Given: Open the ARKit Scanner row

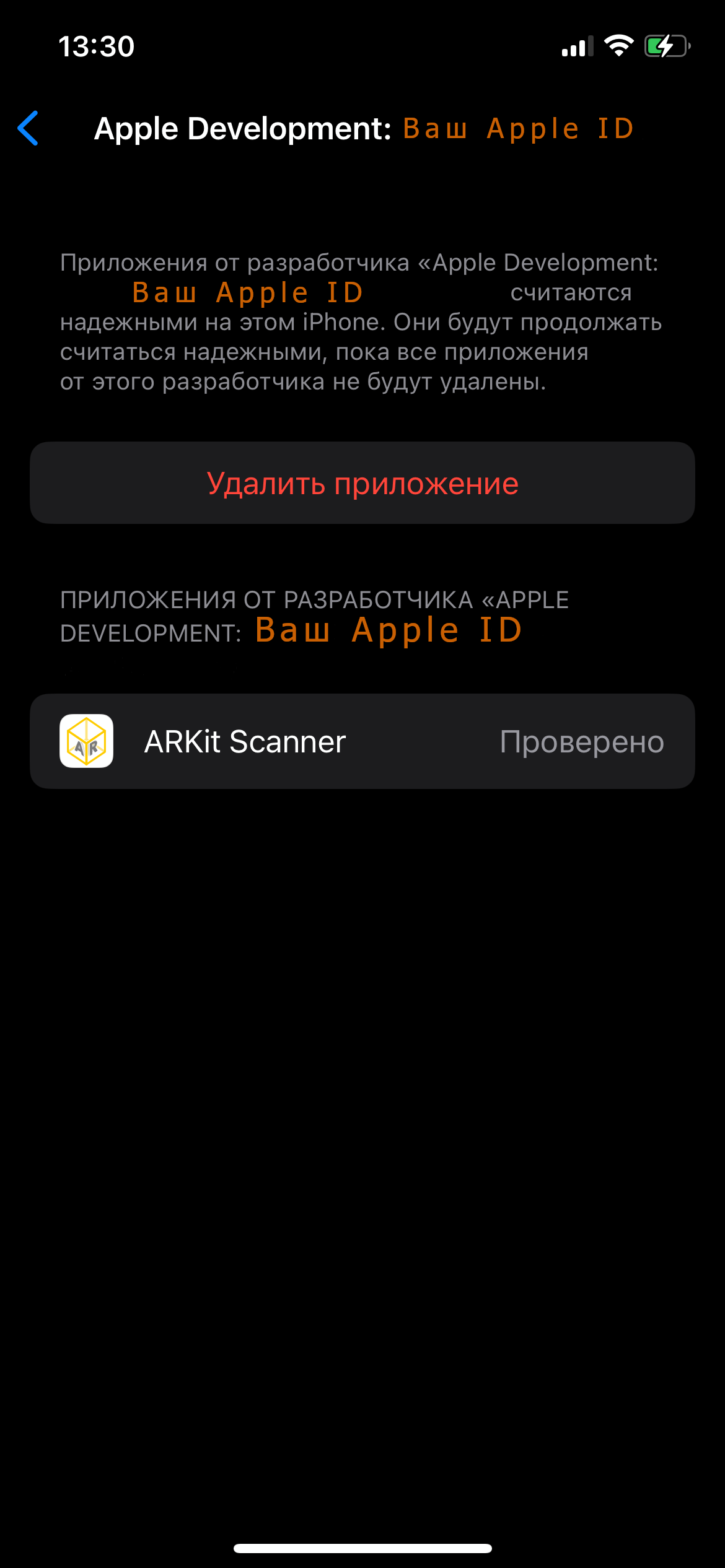Looking at the screenshot, I should (x=362, y=741).
